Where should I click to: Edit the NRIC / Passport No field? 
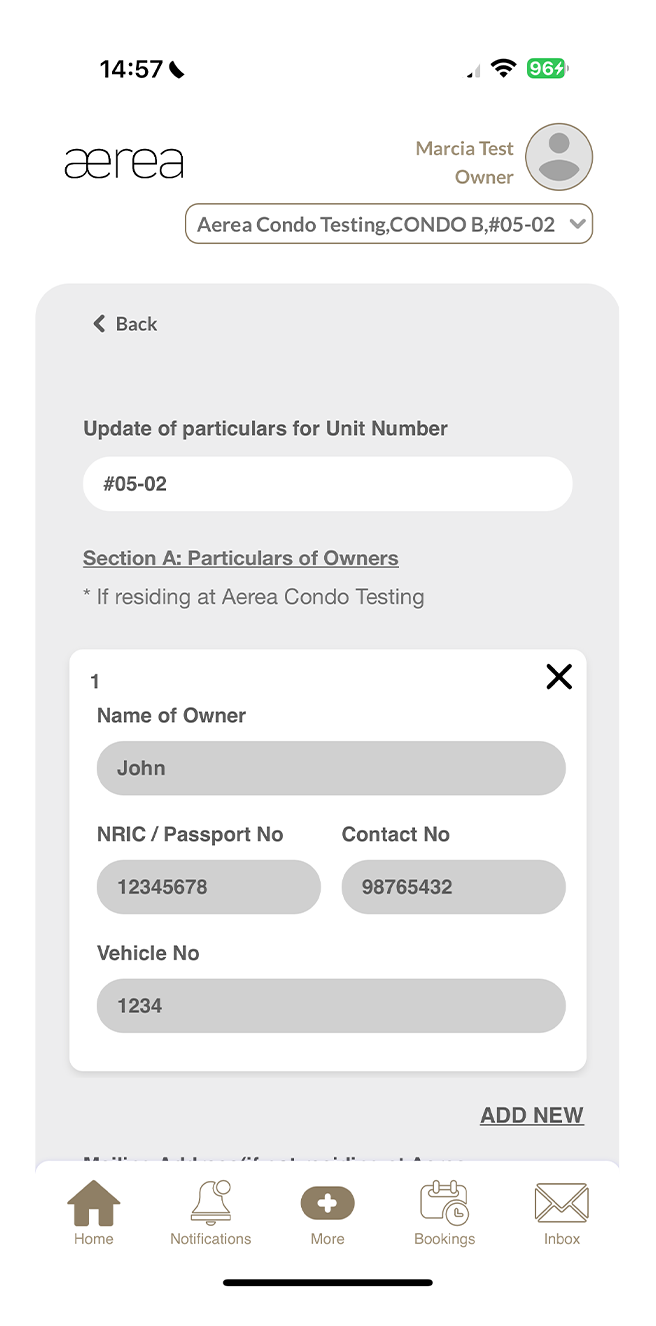208,887
